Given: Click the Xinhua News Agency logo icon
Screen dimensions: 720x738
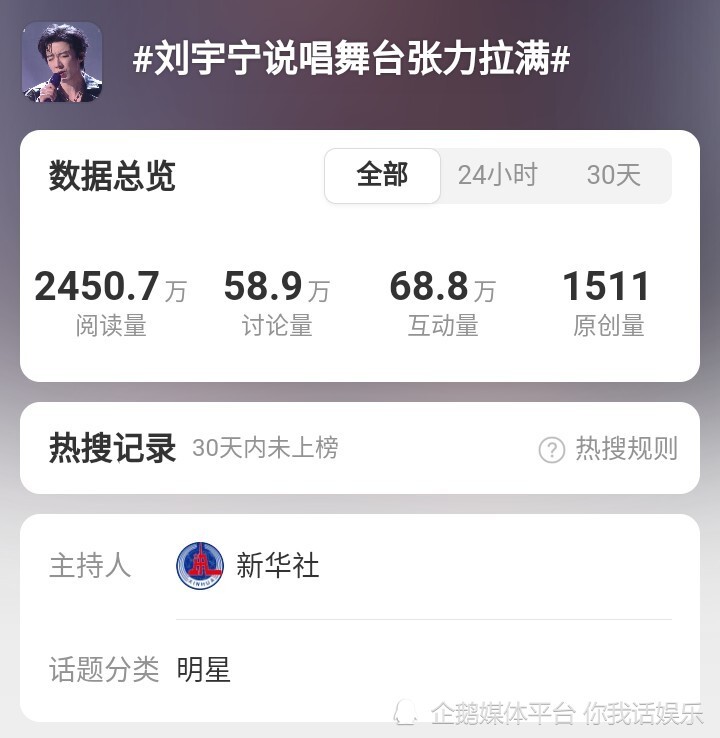Looking at the screenshot, I should coord(200,567).
